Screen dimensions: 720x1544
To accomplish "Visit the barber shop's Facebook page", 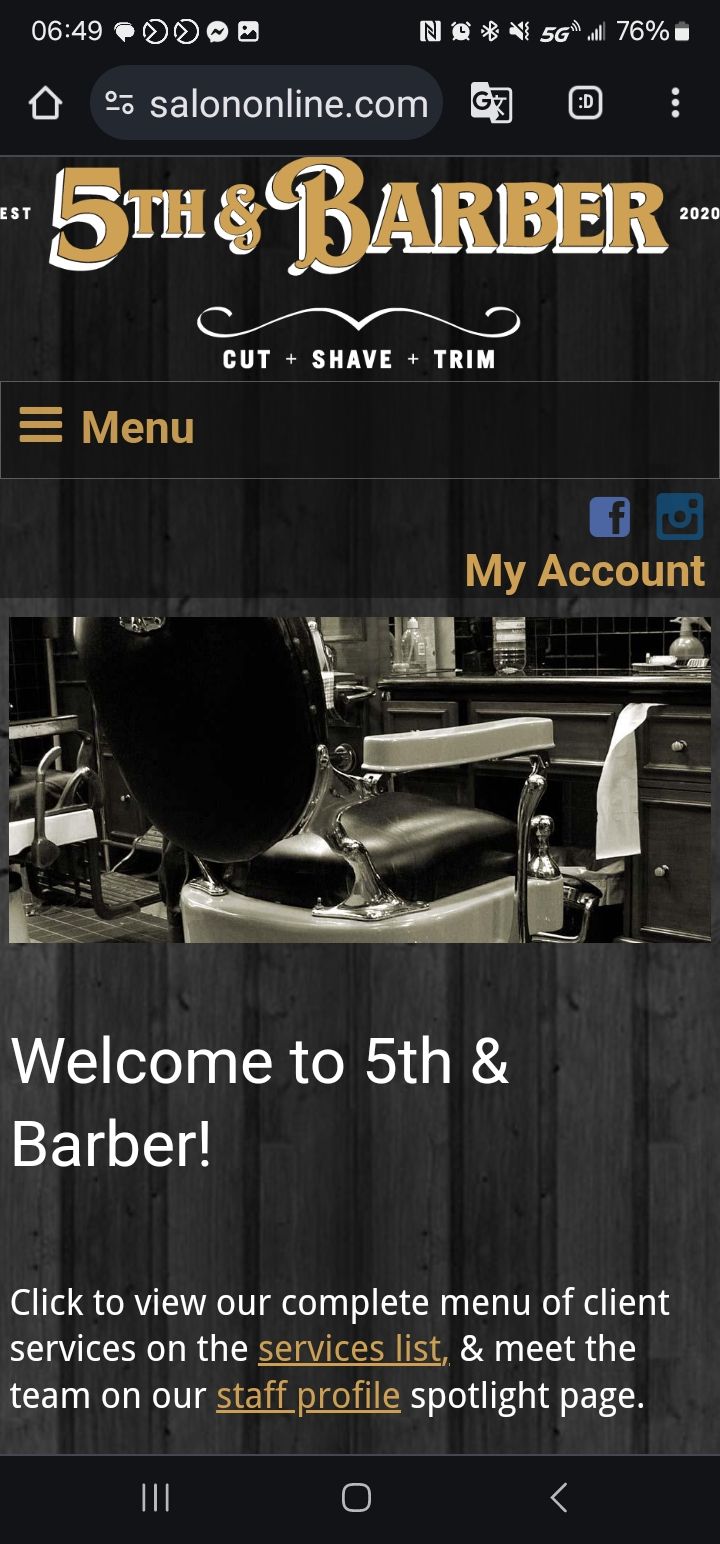I will (610, 517).
